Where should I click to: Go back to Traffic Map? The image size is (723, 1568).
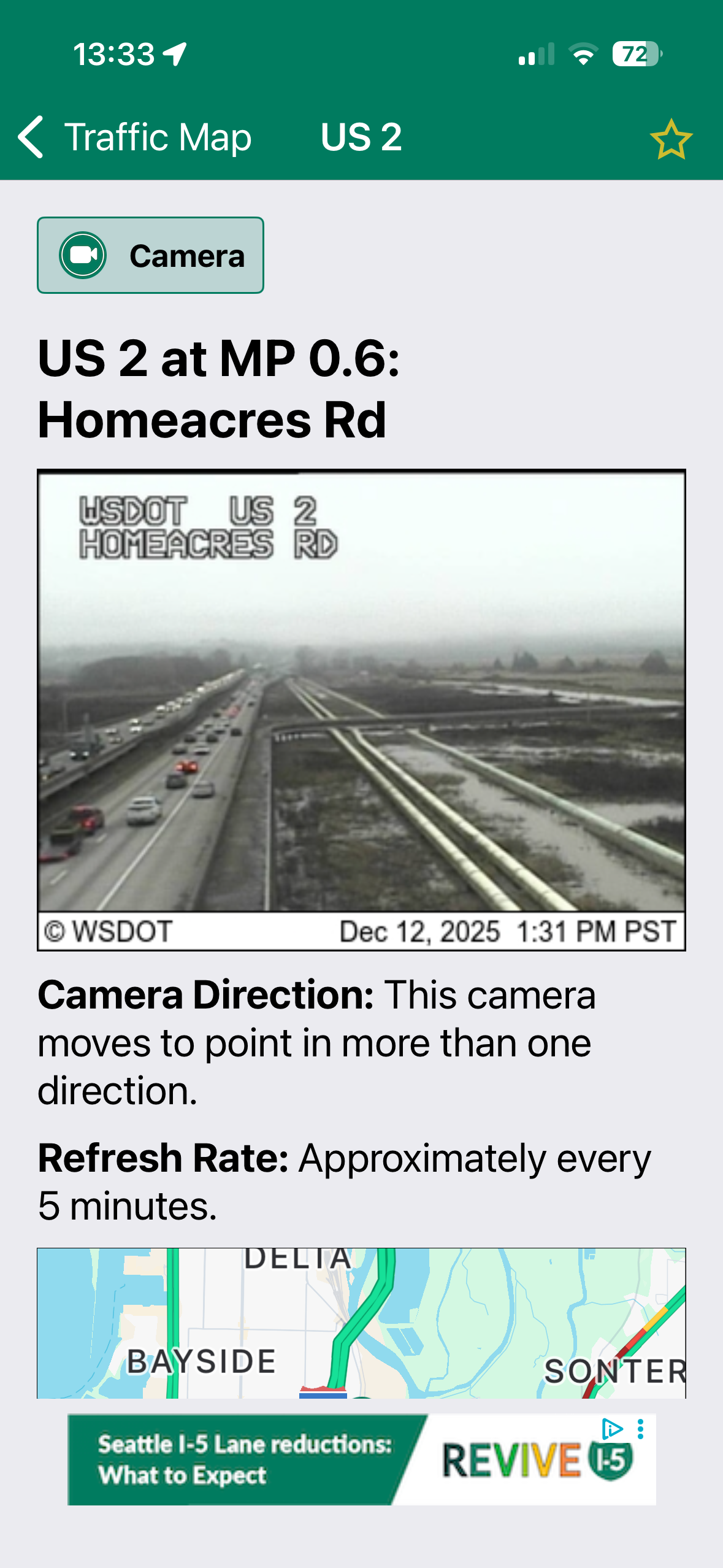click(135, 137)
